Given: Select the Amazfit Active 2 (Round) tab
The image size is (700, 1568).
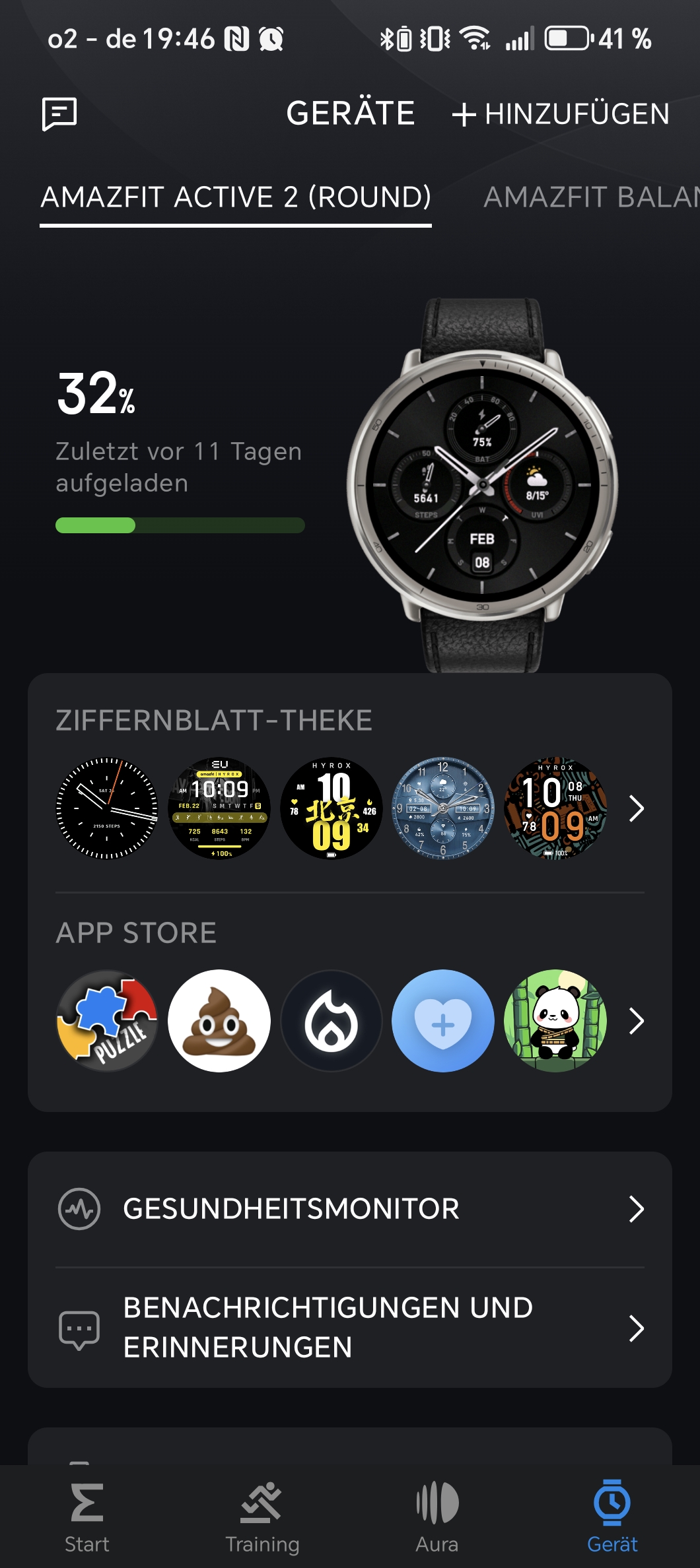Looking at the screenshot, I should pyautogui.click(x=236, y=197).
